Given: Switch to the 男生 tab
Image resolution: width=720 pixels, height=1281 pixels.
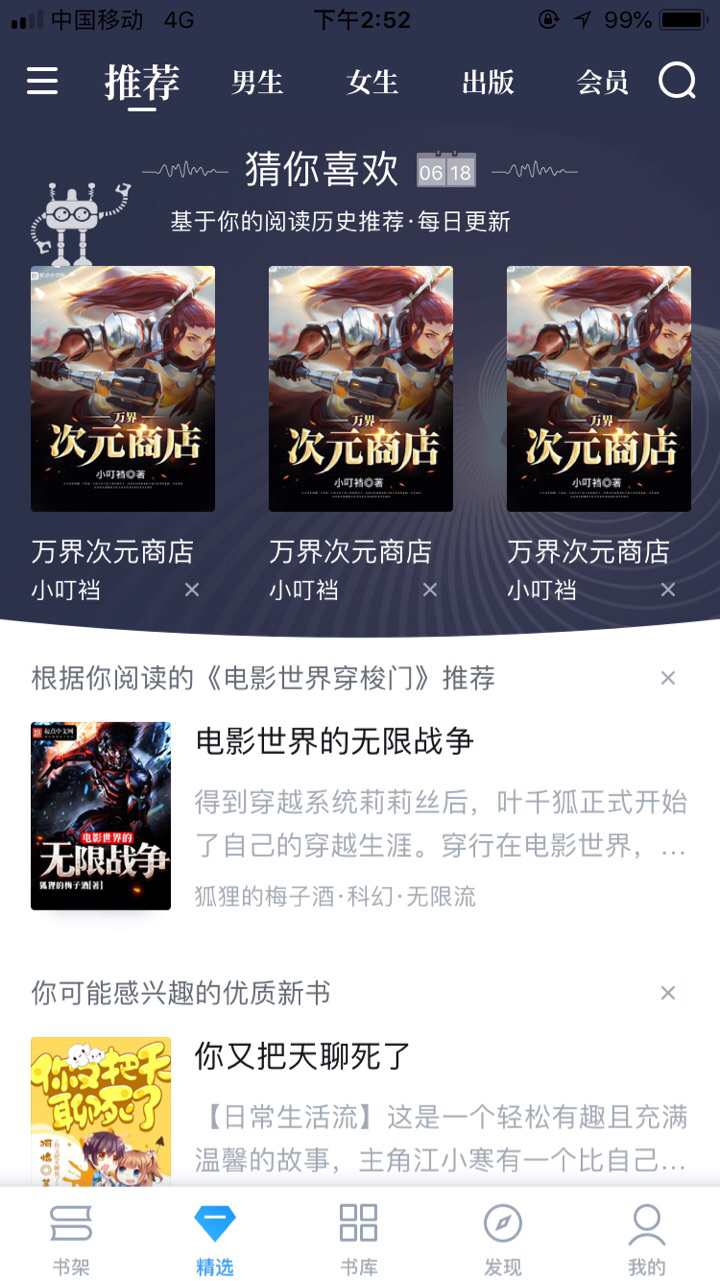Looking at the screenshot, I should click(257, 82).
